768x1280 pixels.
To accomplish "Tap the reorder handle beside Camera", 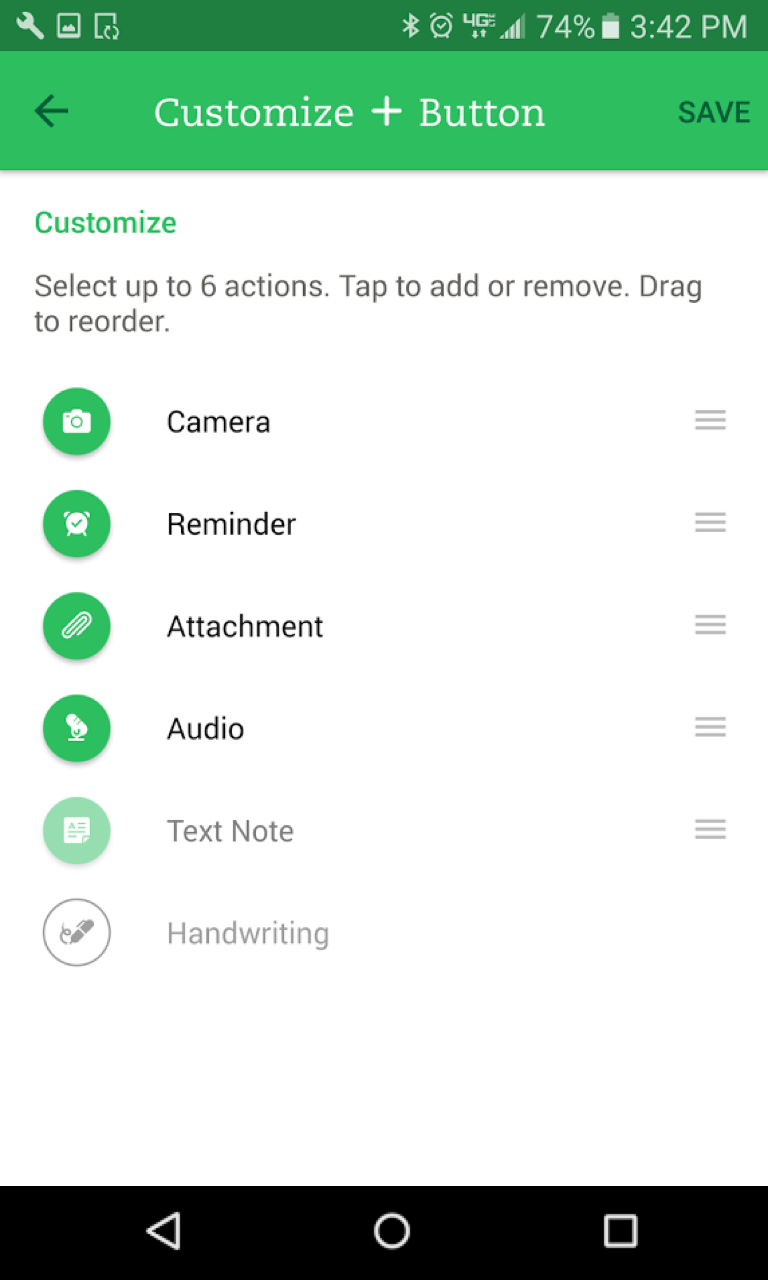I will (710, 421).
